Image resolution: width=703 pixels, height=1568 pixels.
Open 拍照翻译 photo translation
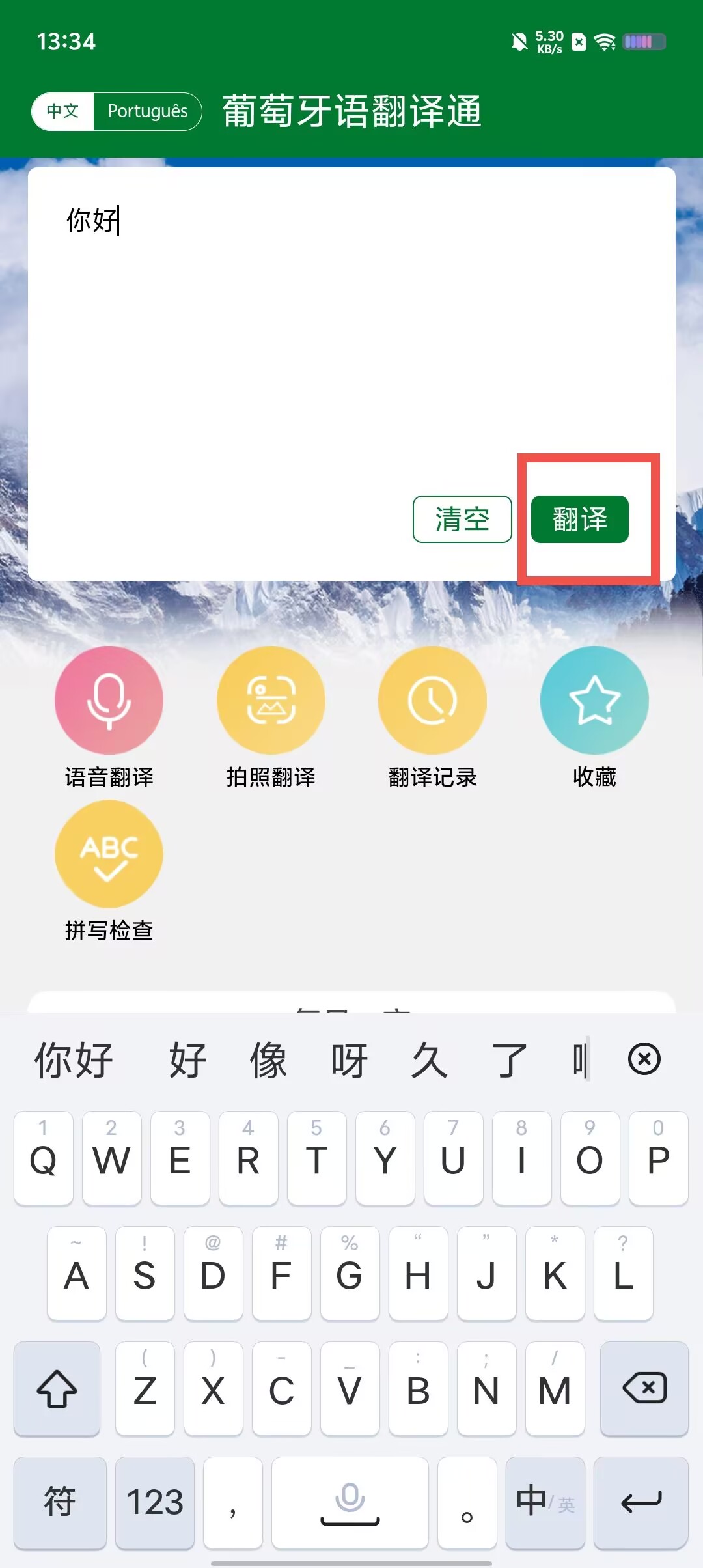[271, 718]
